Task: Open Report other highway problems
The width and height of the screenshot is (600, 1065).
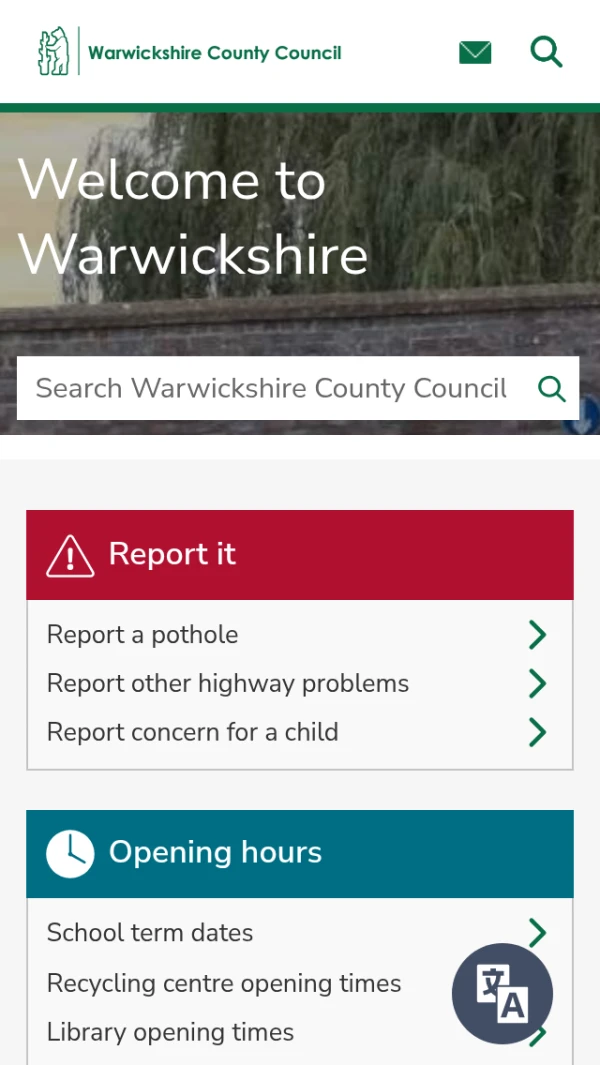Action: [x=228, y=684]
